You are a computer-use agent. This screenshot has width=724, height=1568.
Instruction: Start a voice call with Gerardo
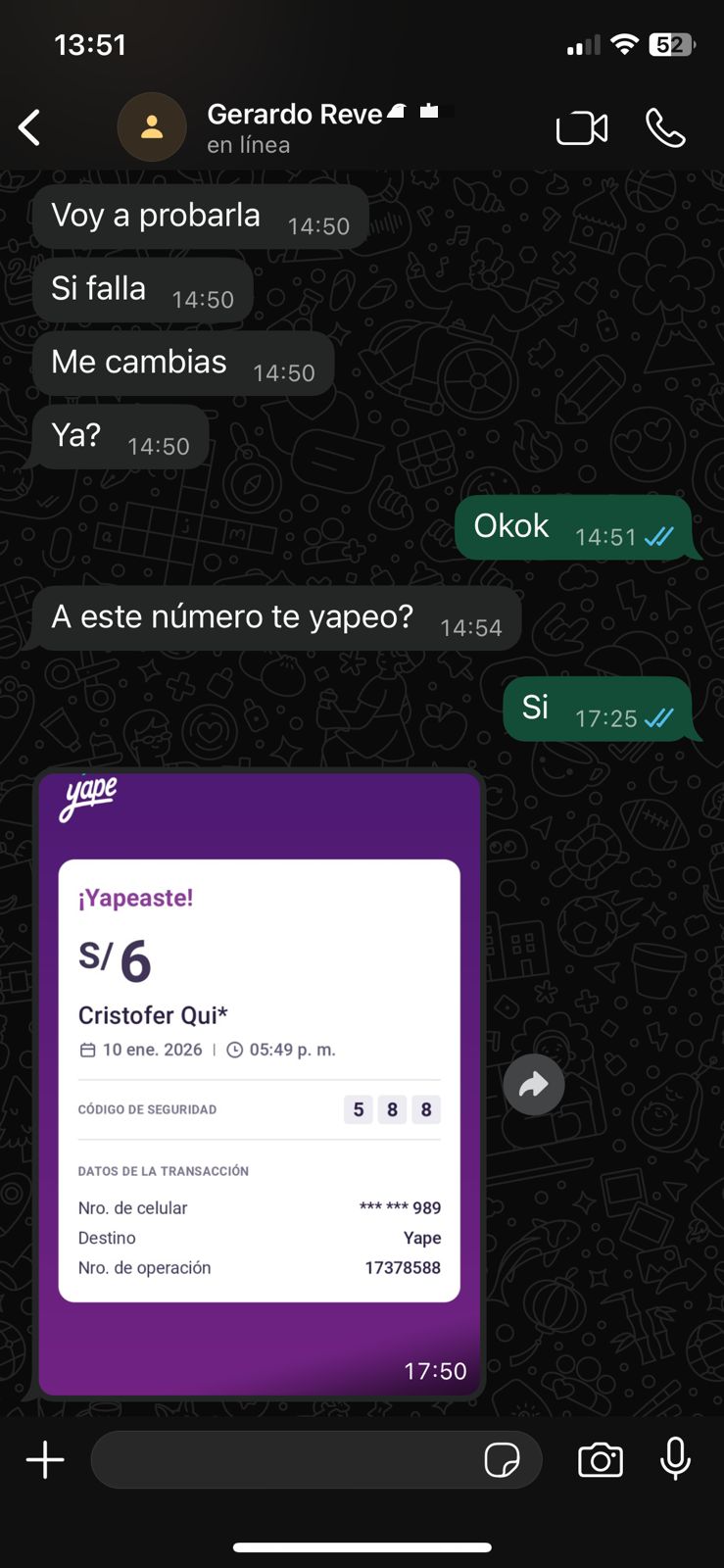pyautogui.click(x=665, y=128)
